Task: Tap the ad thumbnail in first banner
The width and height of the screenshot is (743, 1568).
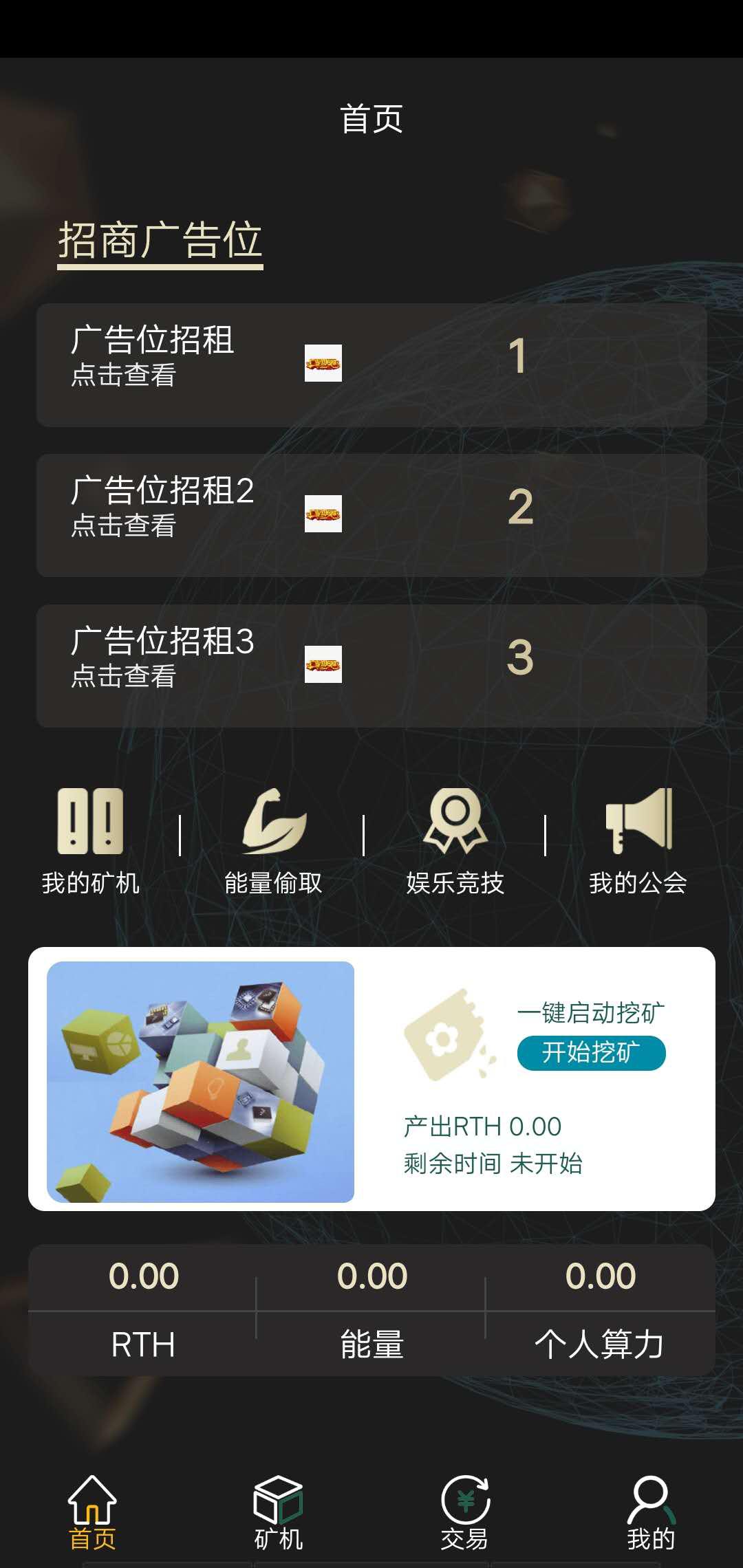Action: point(323,362)
